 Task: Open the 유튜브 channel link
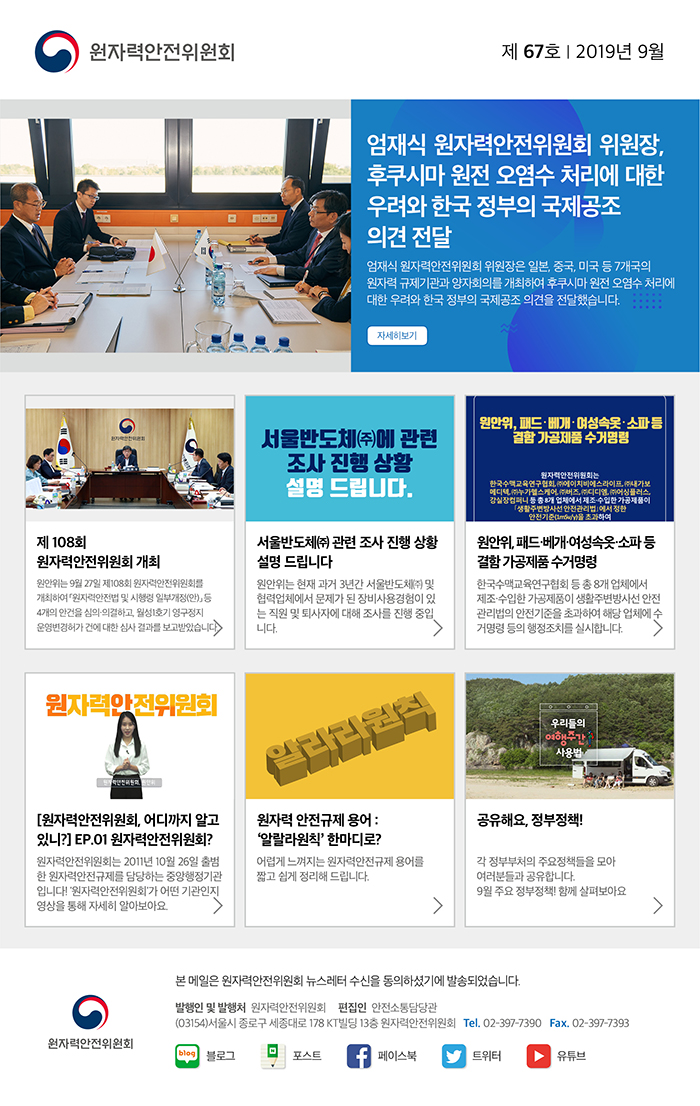coord(556,1056)
